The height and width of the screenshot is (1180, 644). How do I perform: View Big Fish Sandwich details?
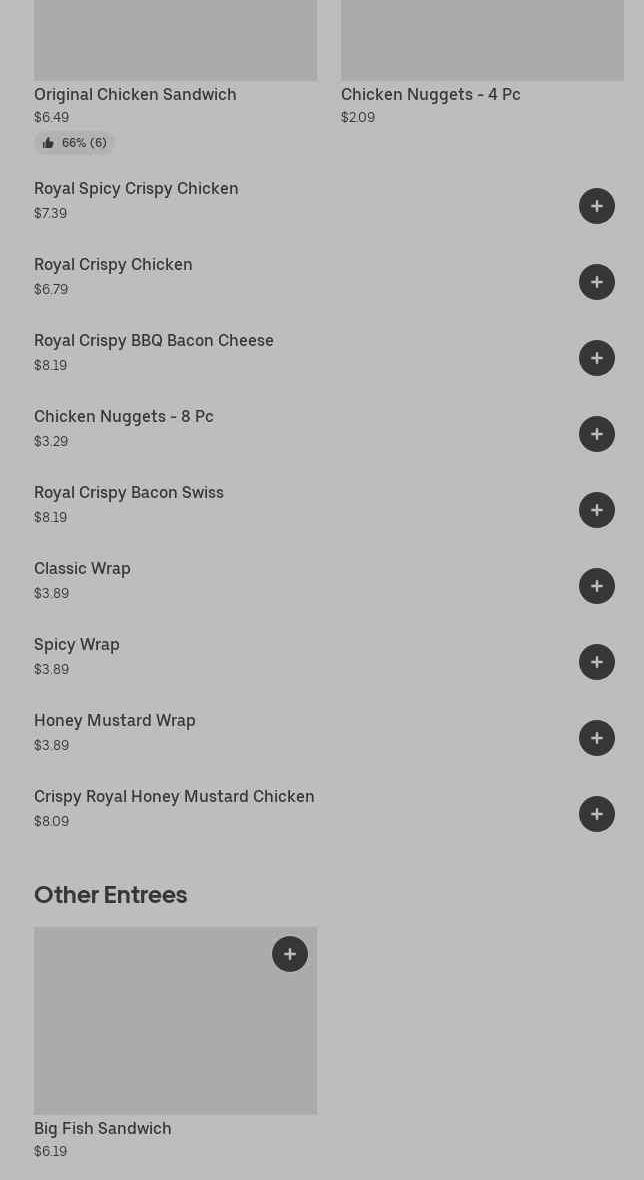103,1128
